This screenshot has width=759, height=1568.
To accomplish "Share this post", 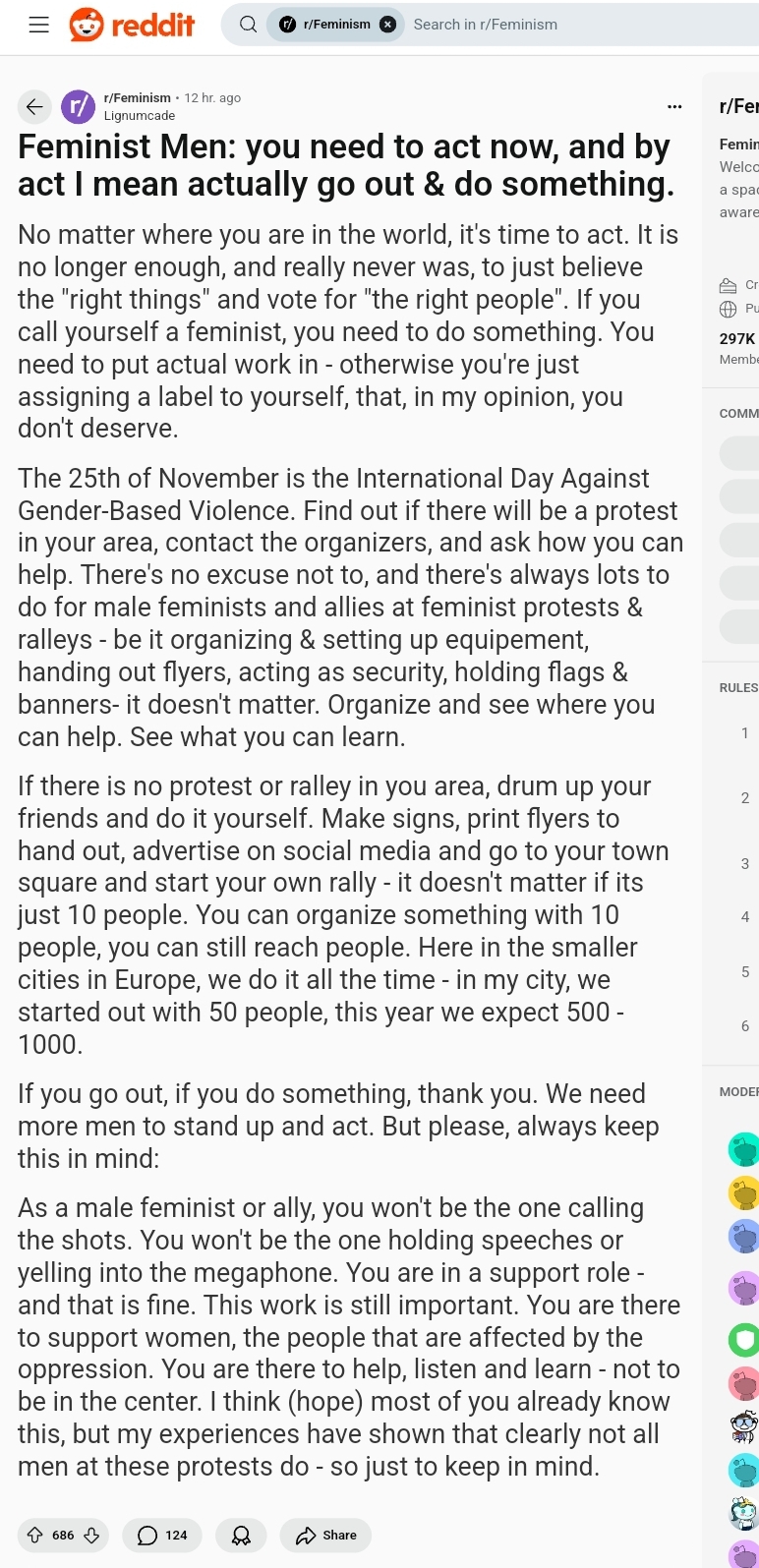I will tap(325, 1535).
